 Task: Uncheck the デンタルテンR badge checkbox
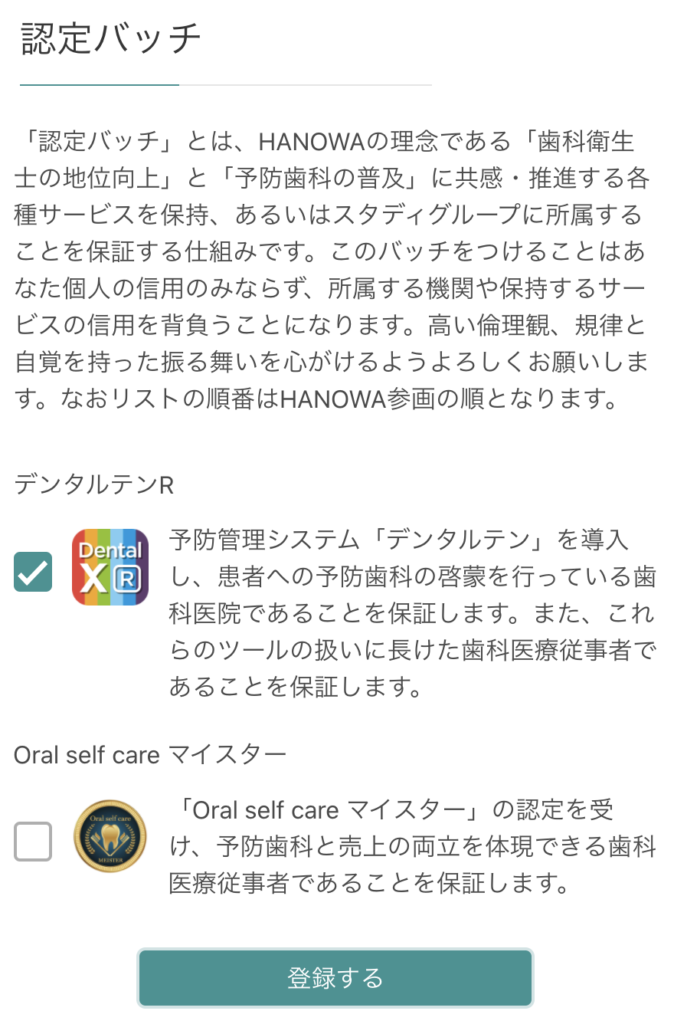pyautogui.click(x=33, y=572)
